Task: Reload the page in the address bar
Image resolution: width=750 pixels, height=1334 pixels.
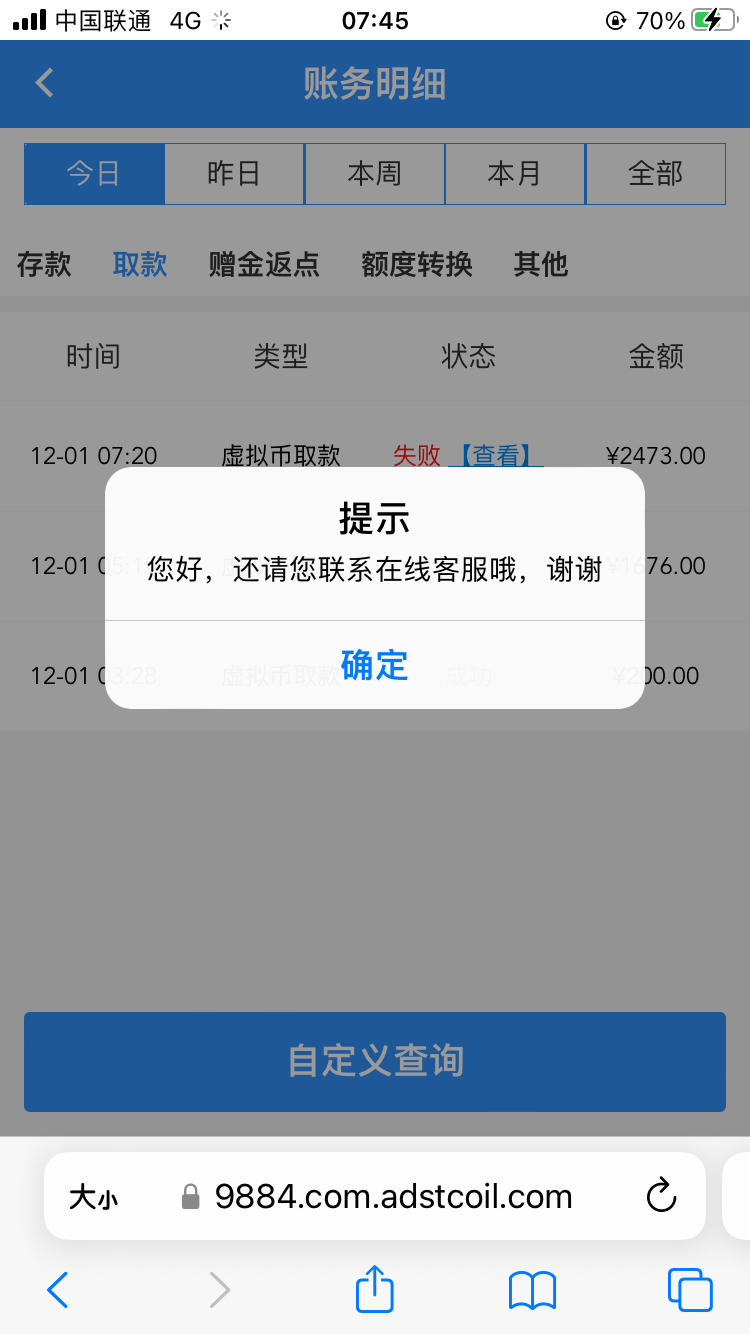Action: pyautogui.click(x=661, y=1196)
